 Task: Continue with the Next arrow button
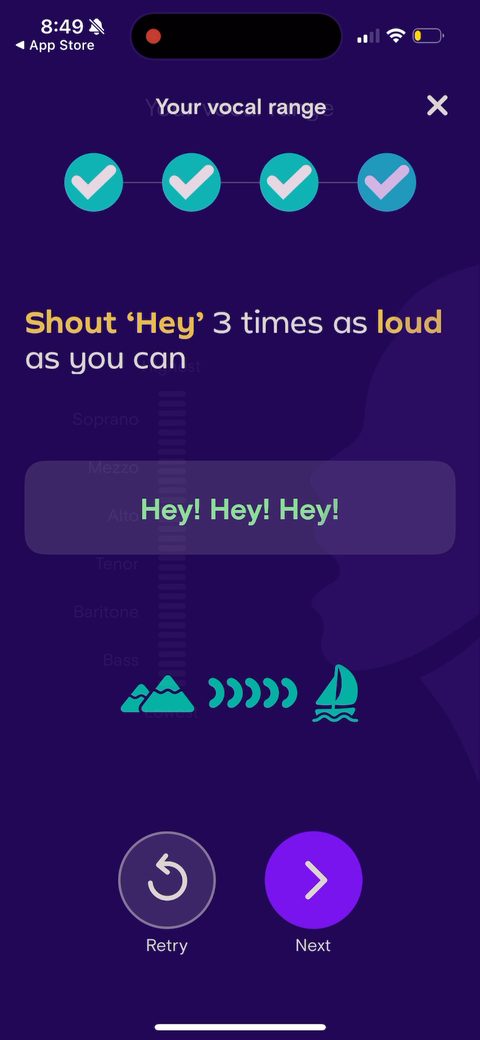[x=314, y=880]
